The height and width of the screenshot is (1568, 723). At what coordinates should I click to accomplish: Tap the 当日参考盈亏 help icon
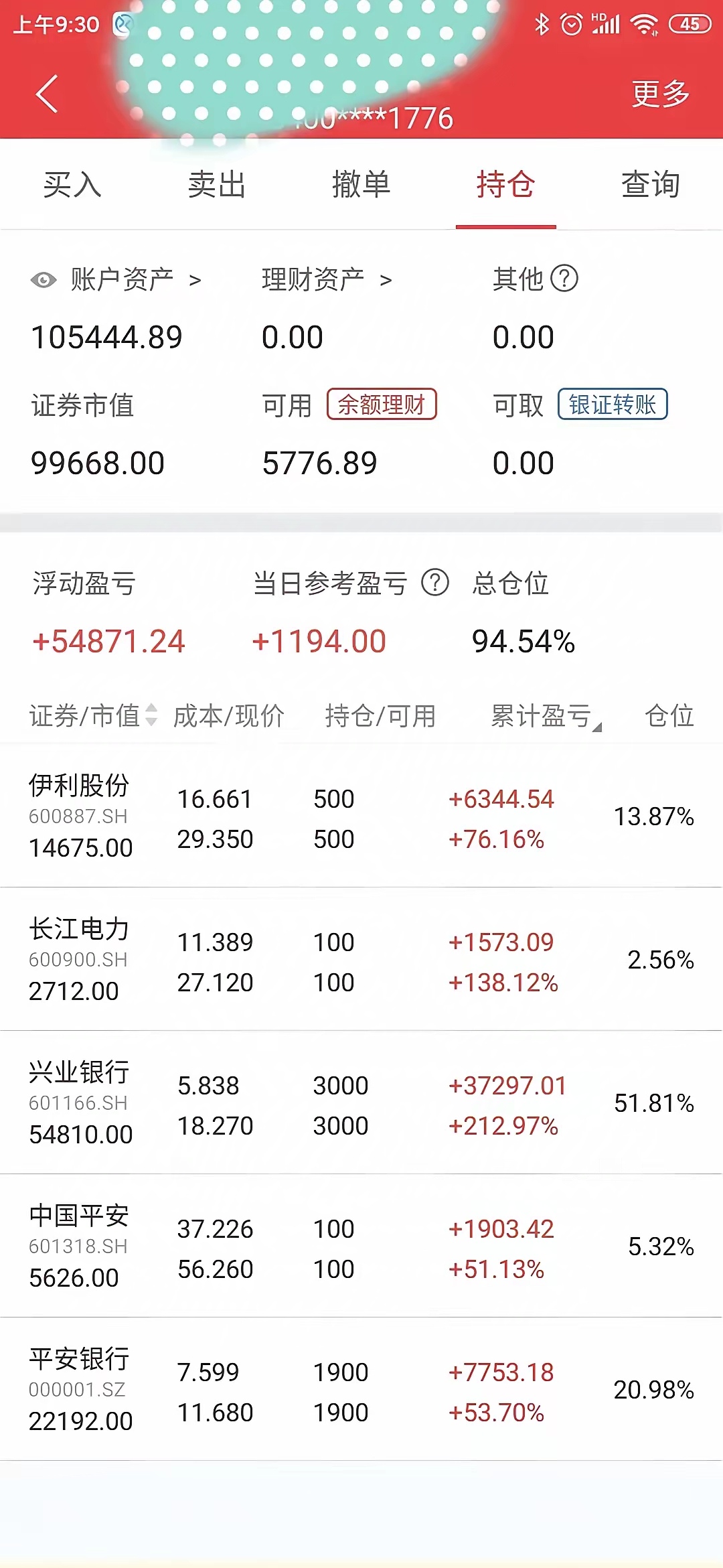436,583
